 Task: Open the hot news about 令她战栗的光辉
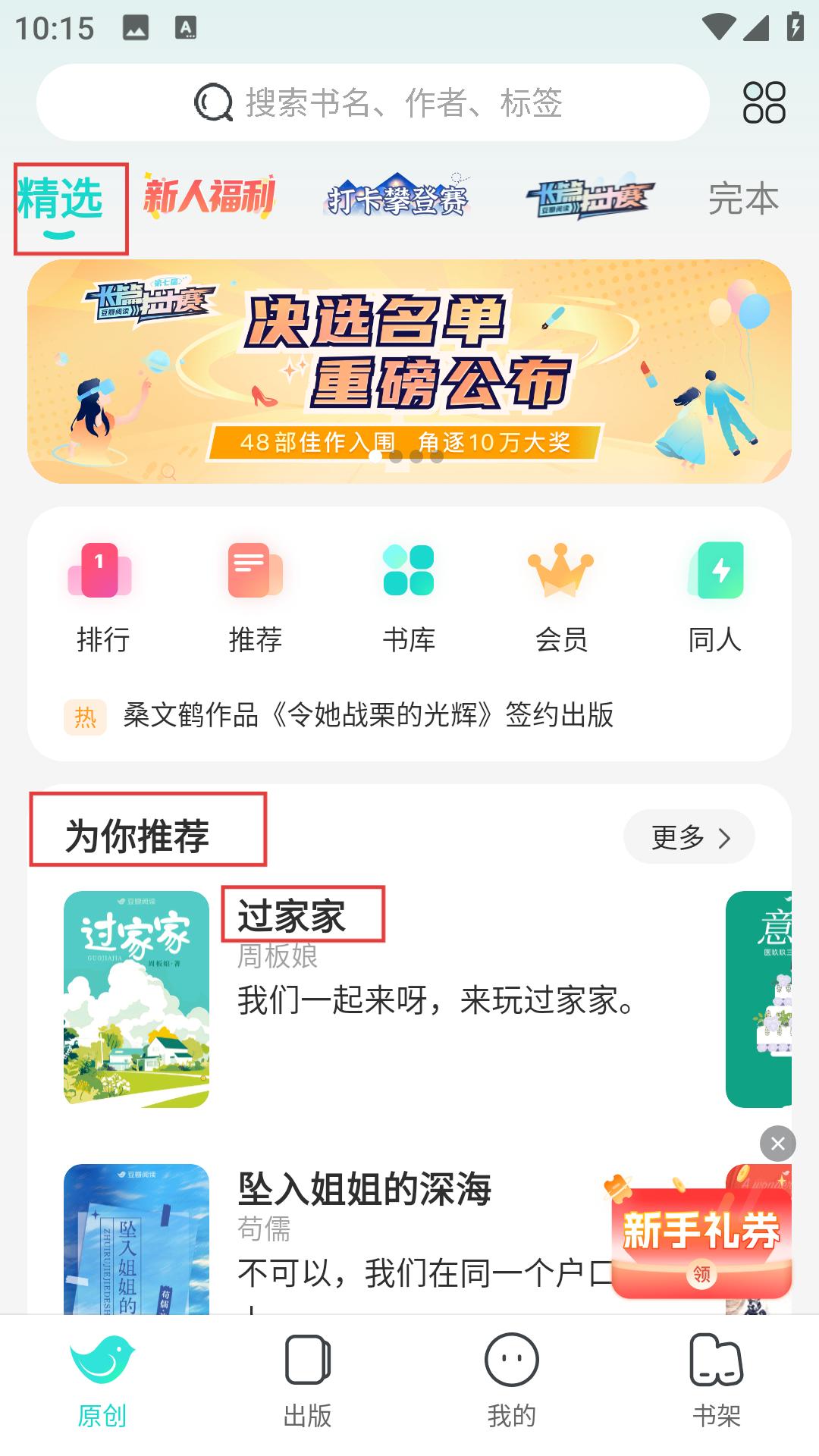click(x=369, y=715)
